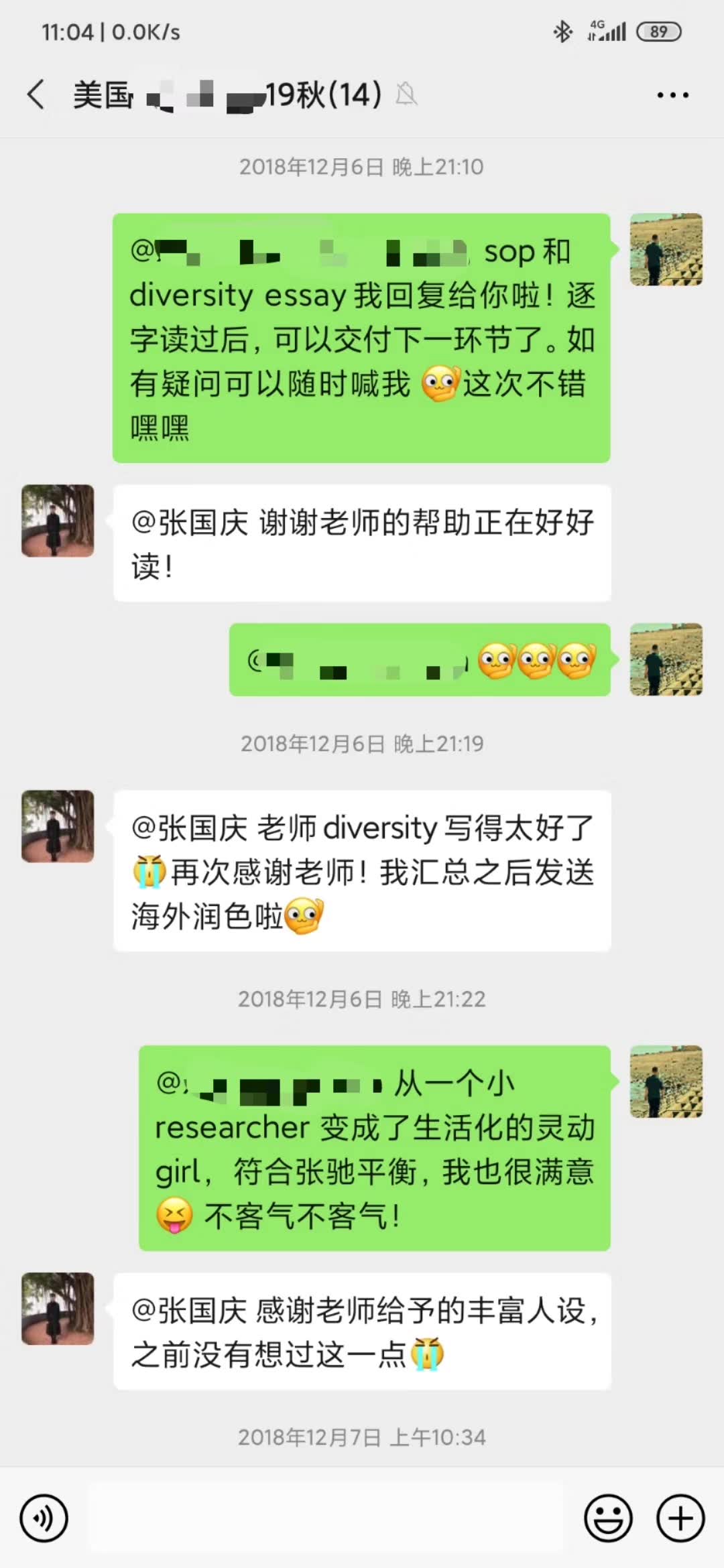This screenshot has height=1568, width=724.
Task: Tap avatar beside '老师 diversity 写得太好了' message
Action: [58, 826]
